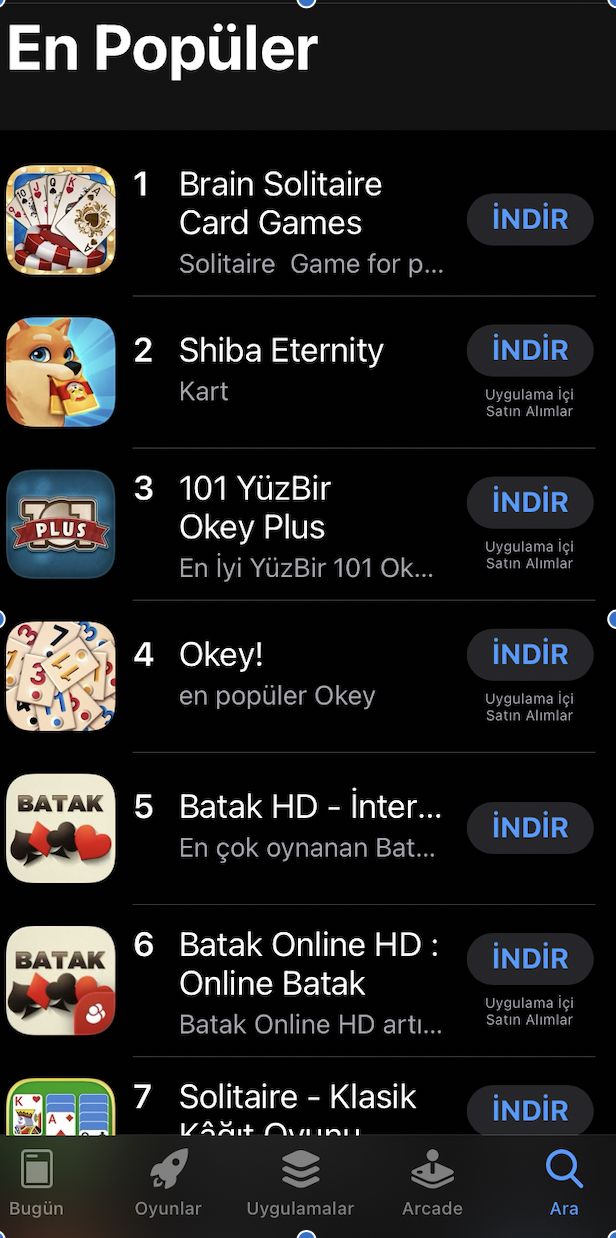Select the Ara search tab

click(563, 1184)
